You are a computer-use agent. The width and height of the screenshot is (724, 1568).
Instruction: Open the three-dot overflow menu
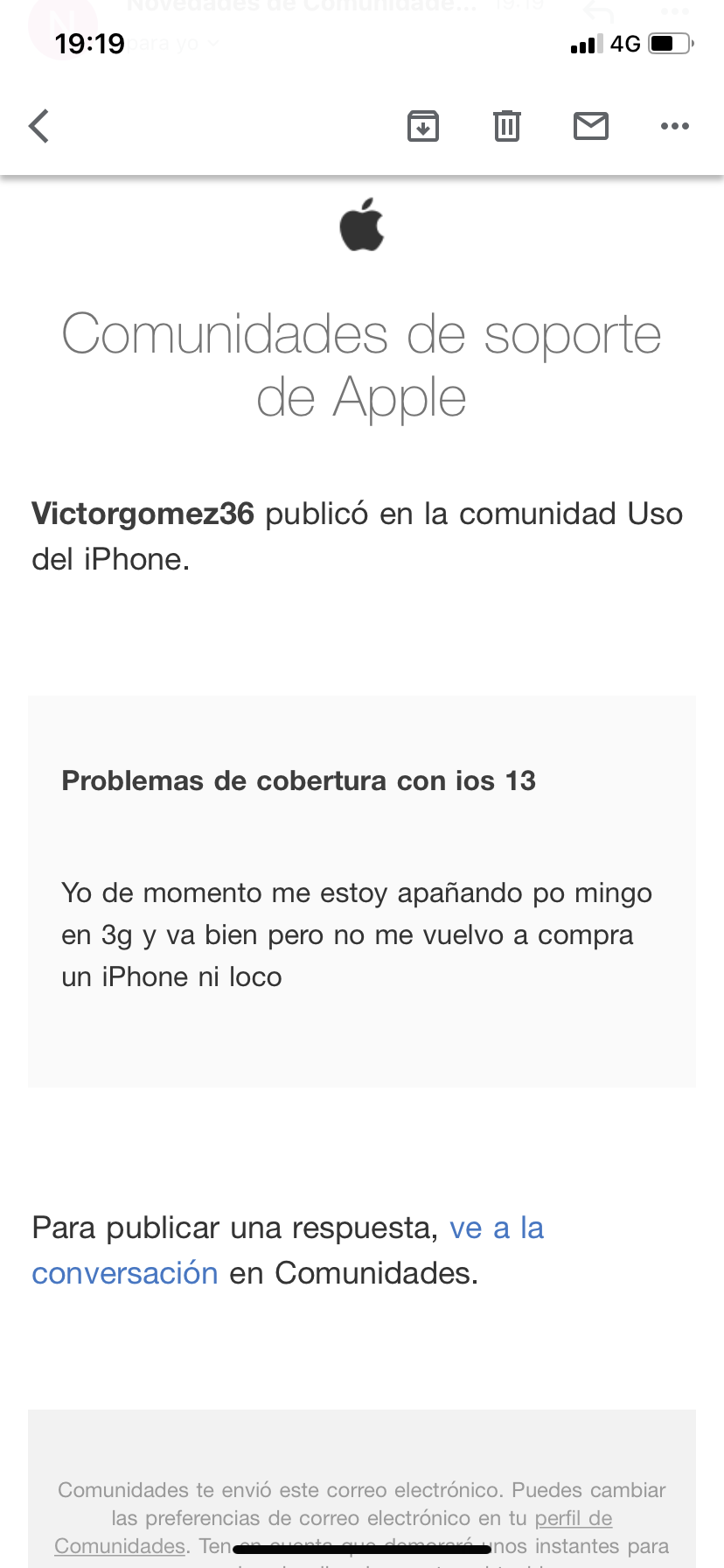pyautogui.click(x=675, y=126)
